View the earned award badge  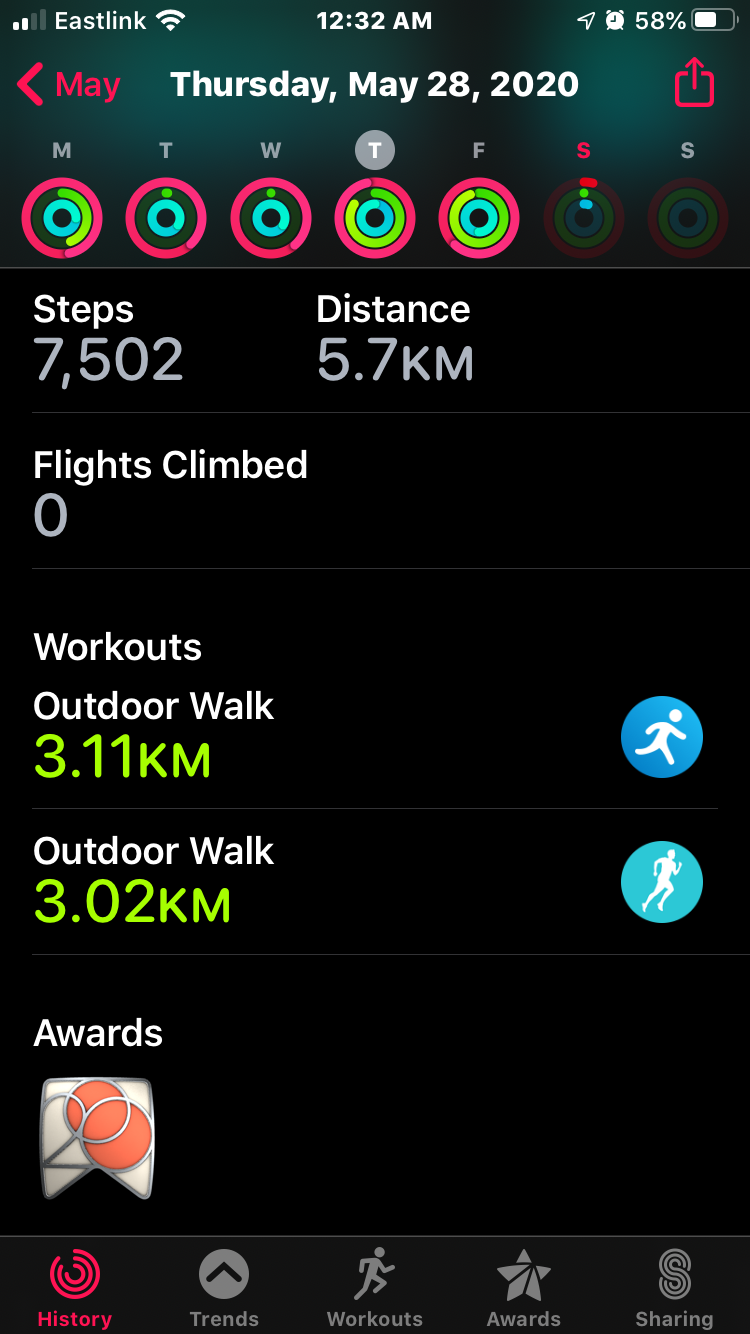pyautogui.click(x=97, y=1138)
